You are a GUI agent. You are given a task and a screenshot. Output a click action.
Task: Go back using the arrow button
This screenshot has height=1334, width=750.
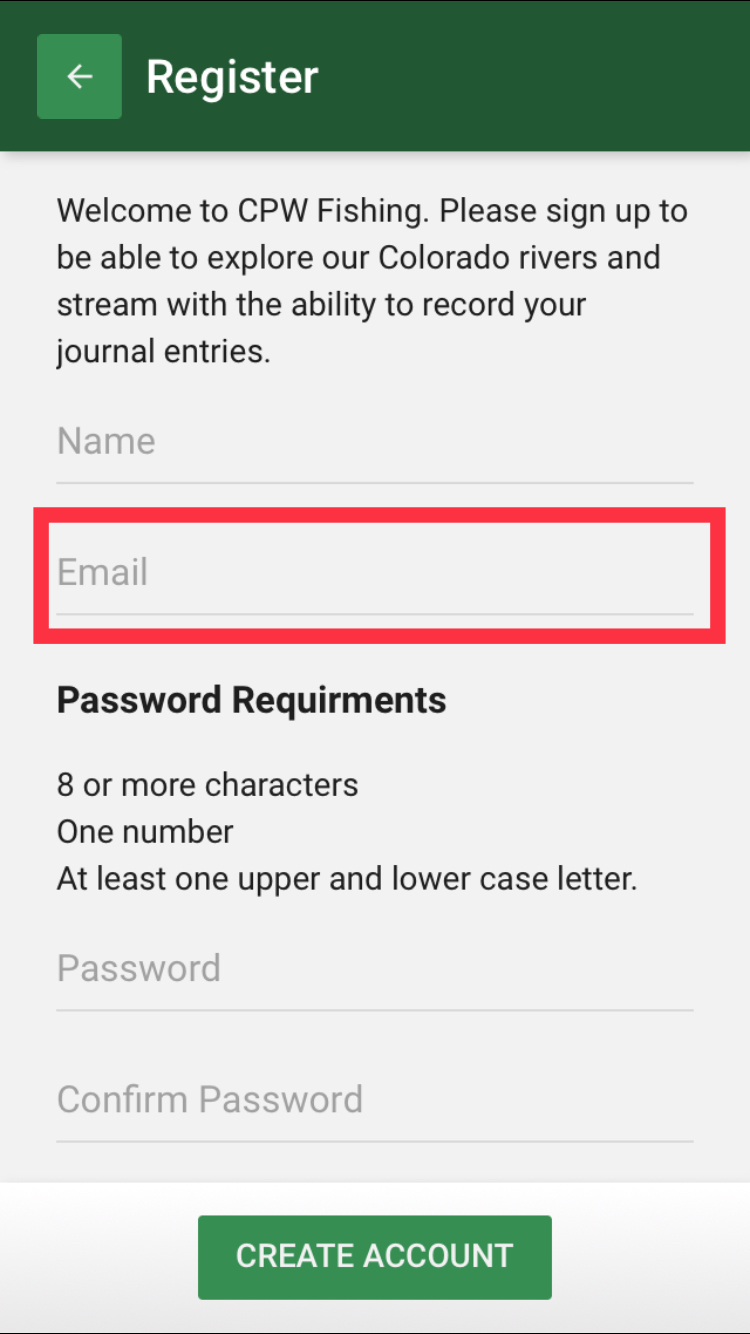(79, 76)
